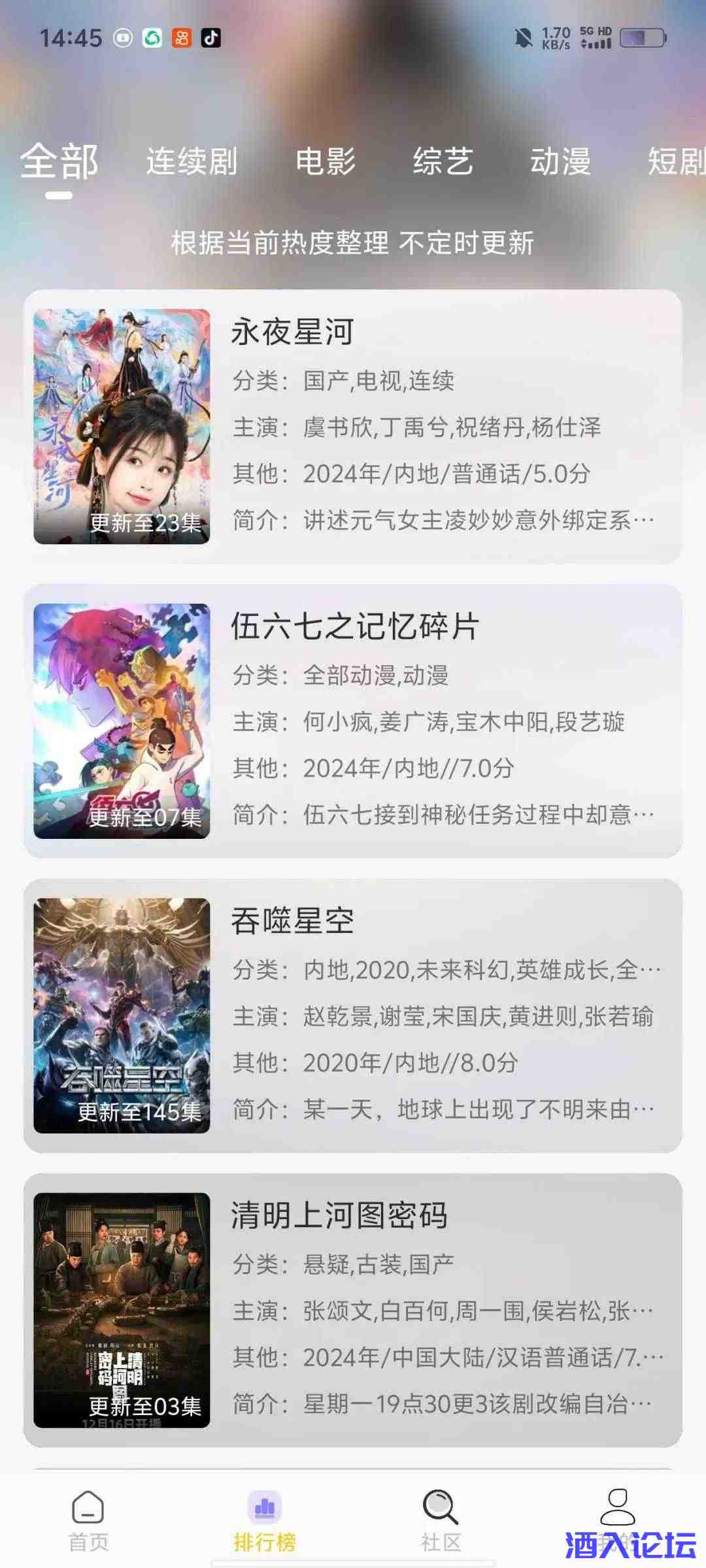The image size is (706, 1568).
Task: Tap the 吞噬星空 poster image
Action: tap(121, 1009)
